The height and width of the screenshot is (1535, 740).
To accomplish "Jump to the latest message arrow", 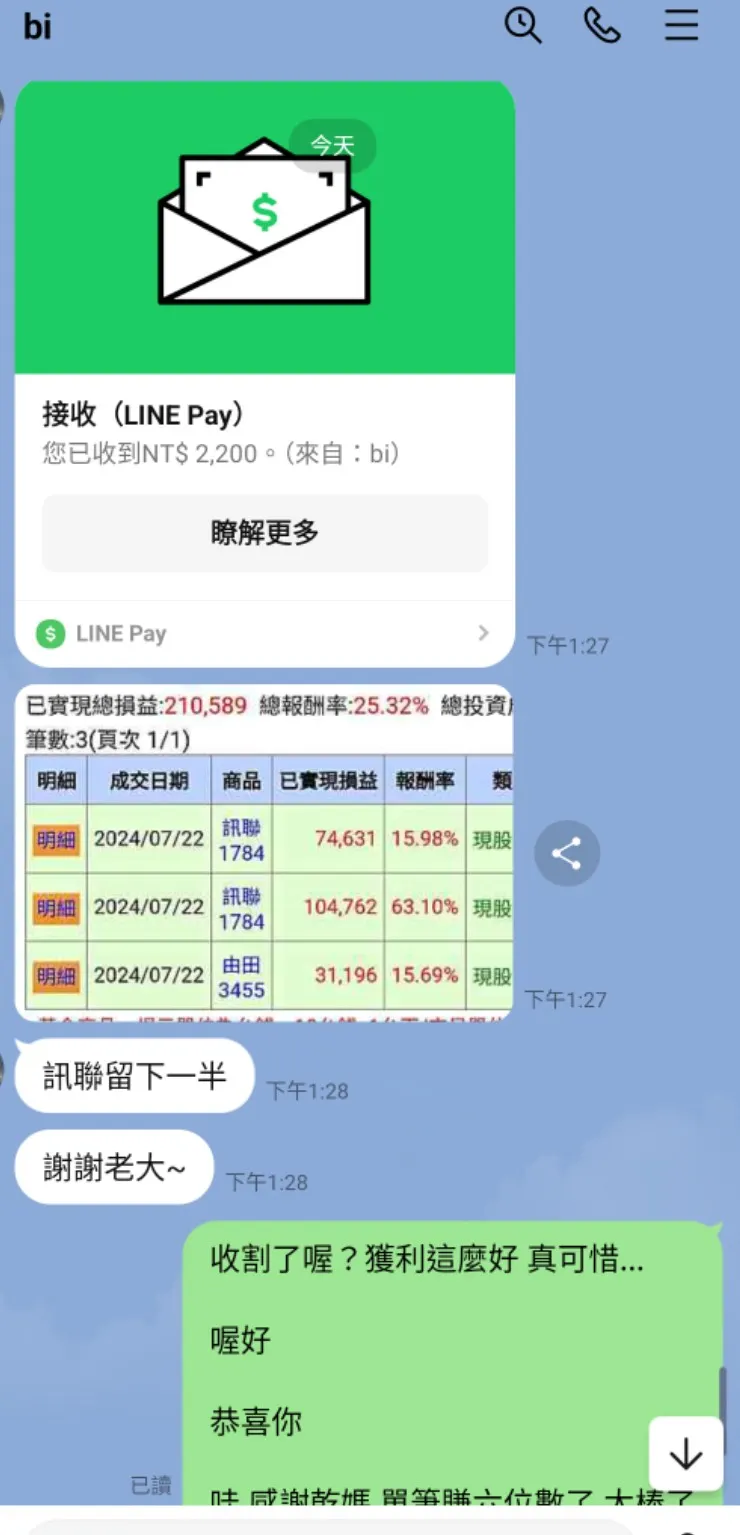I will click(685, 1454).
